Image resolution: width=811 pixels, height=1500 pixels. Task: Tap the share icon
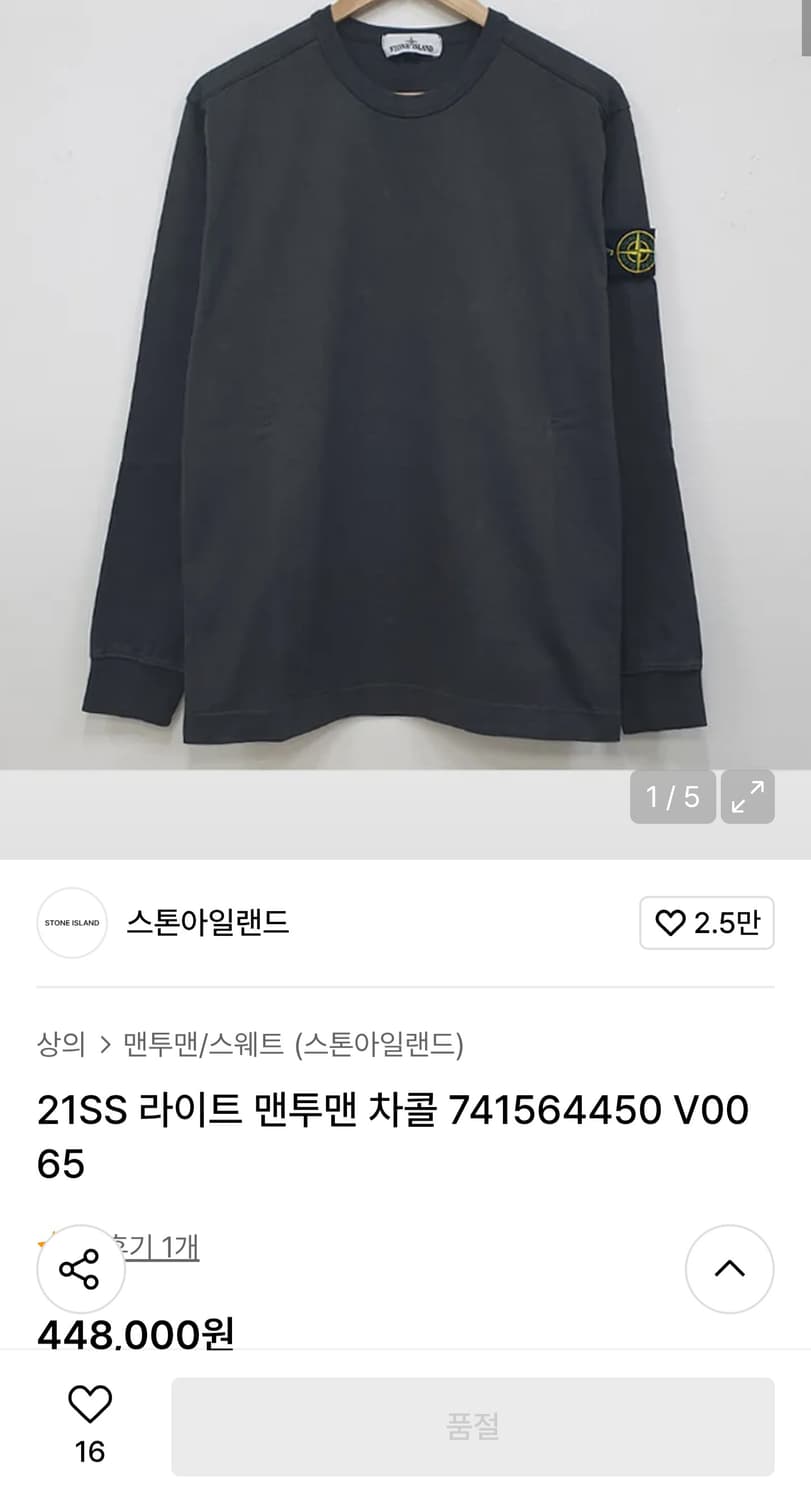[x=80, y=1269]
